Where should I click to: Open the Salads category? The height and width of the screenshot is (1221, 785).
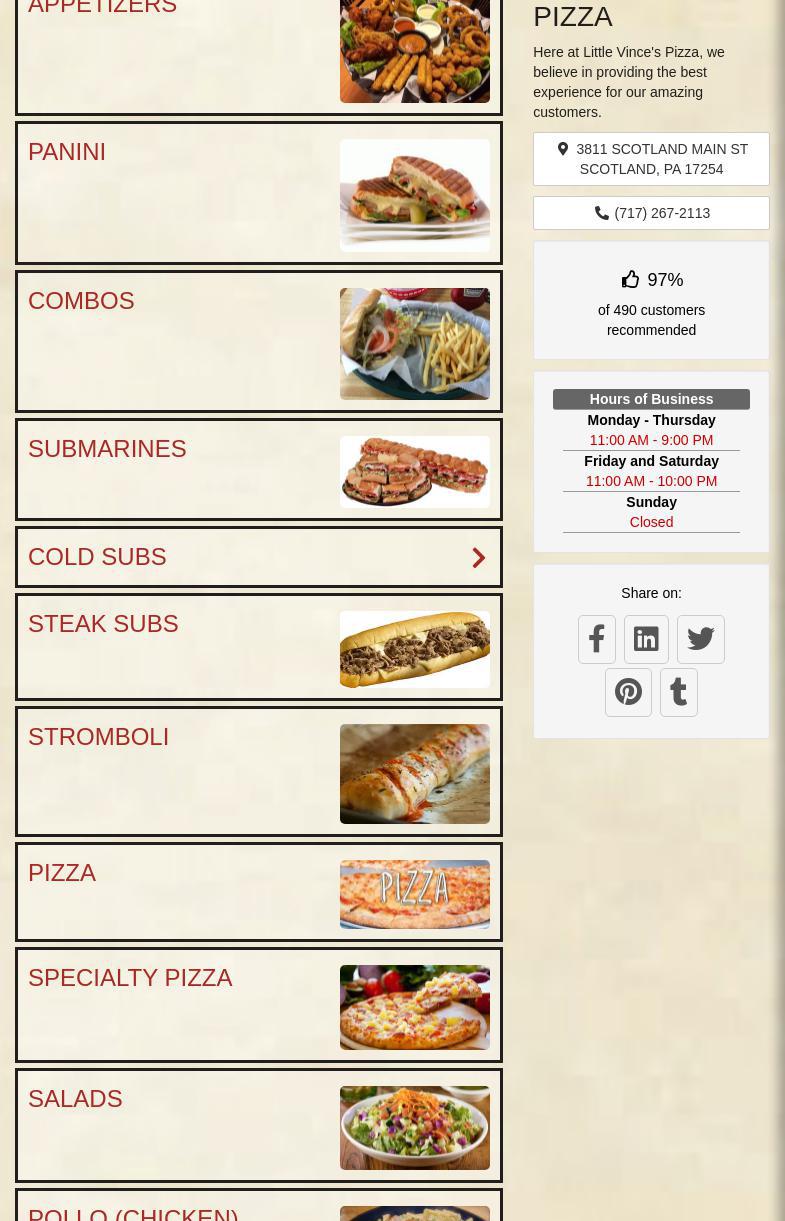tap(258, 1126)
